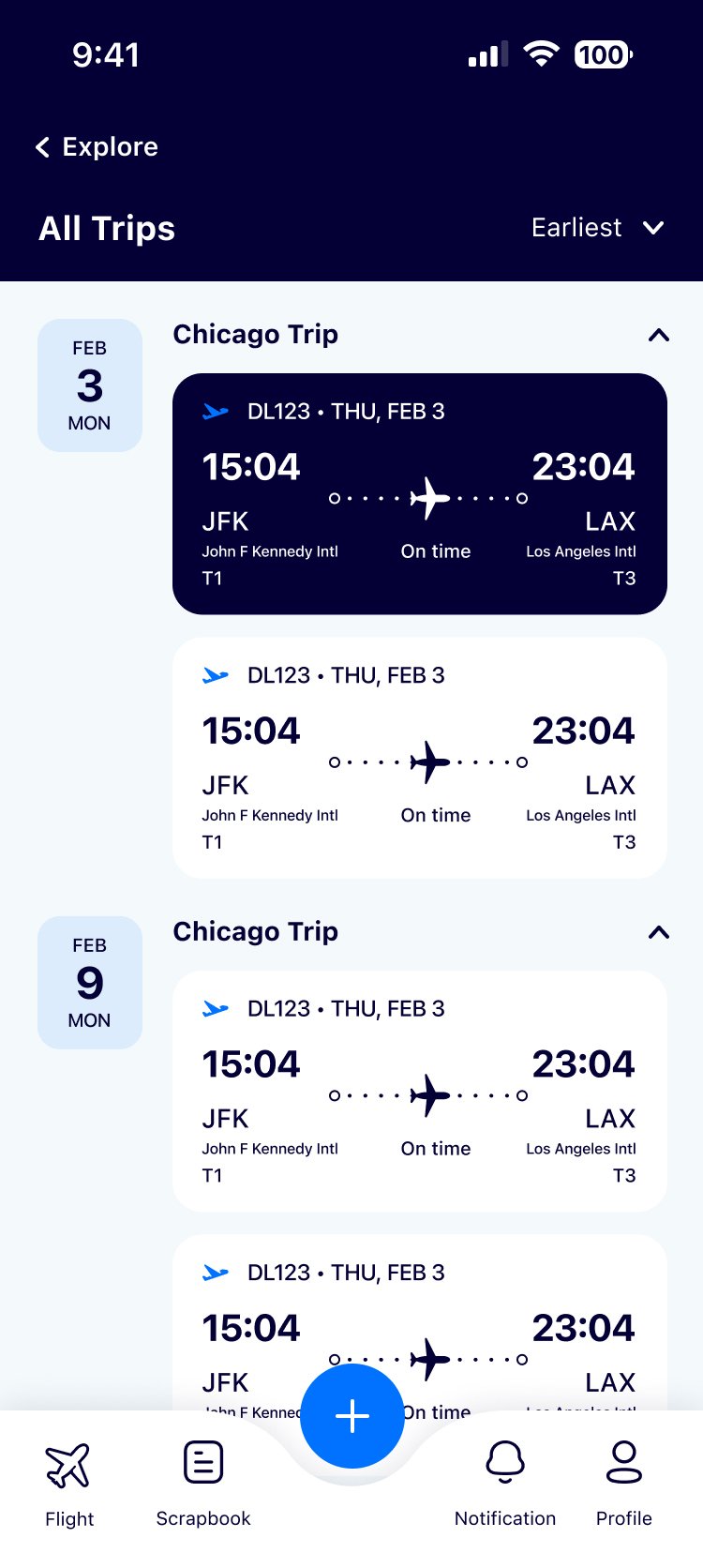The width and height of the screenshot is (703, 1568).
Task: Open the dark highlighted DL123 flight card
Action: click(419, 494)
